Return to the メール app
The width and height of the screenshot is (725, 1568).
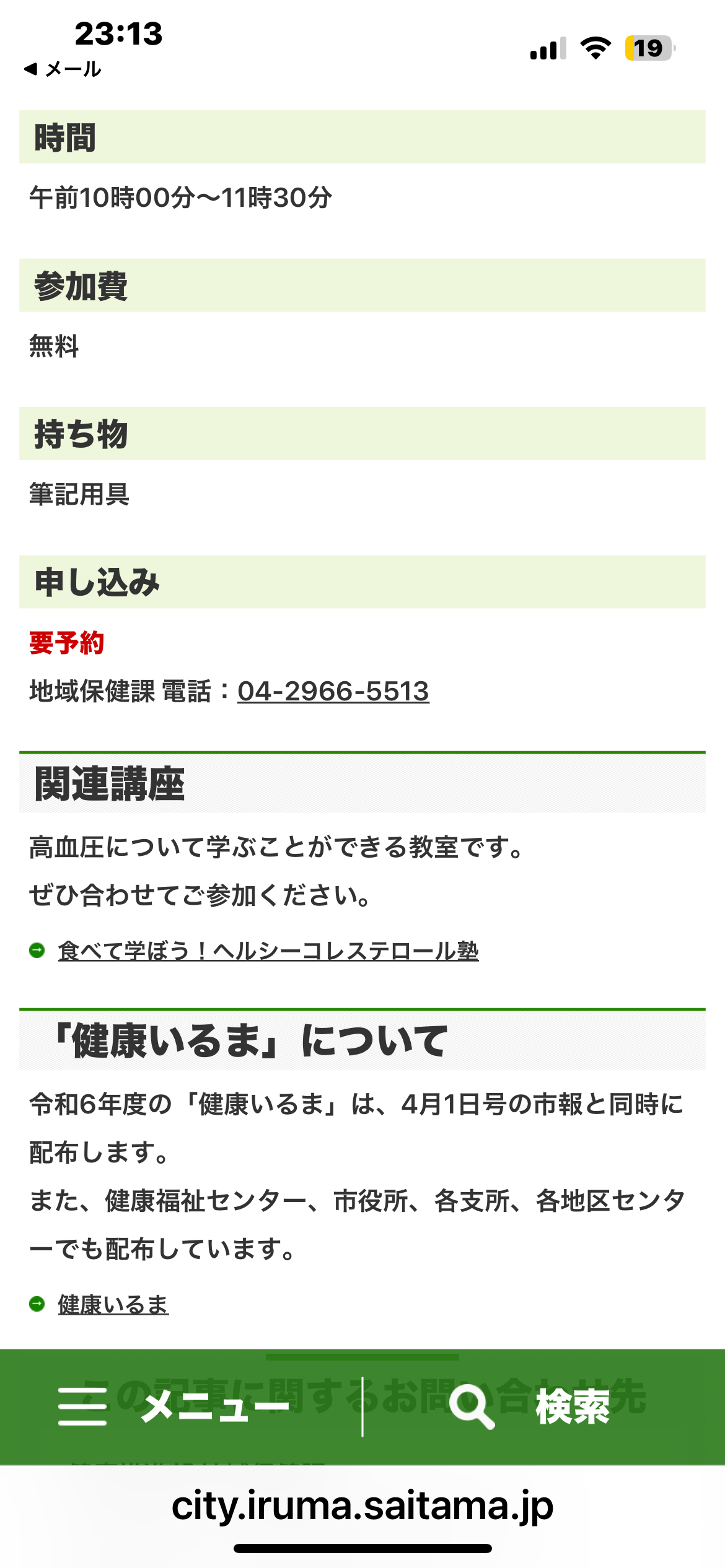pos(62,69)
